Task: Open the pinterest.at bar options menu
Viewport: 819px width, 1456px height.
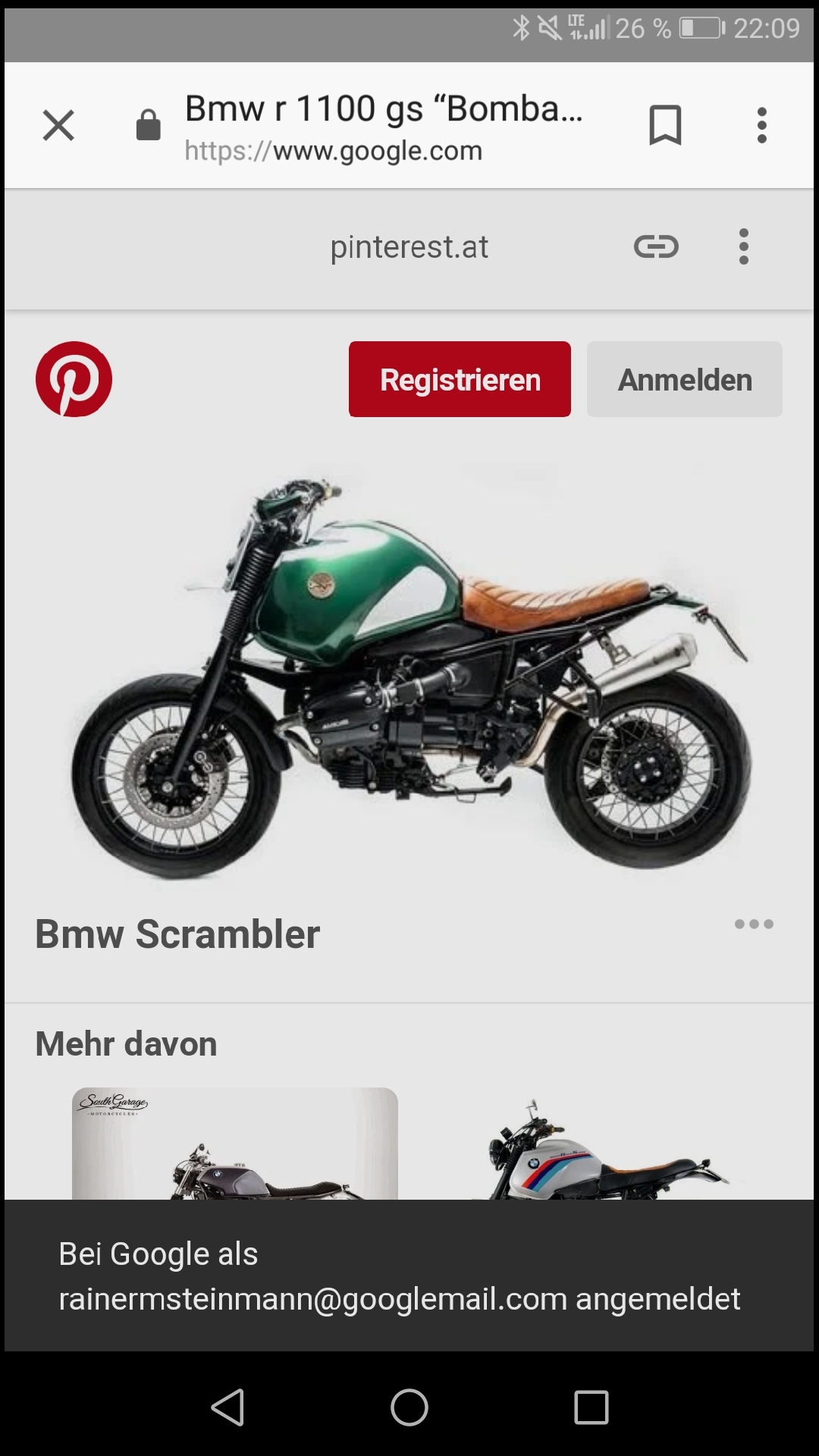Action: click(x=743, y=246)
